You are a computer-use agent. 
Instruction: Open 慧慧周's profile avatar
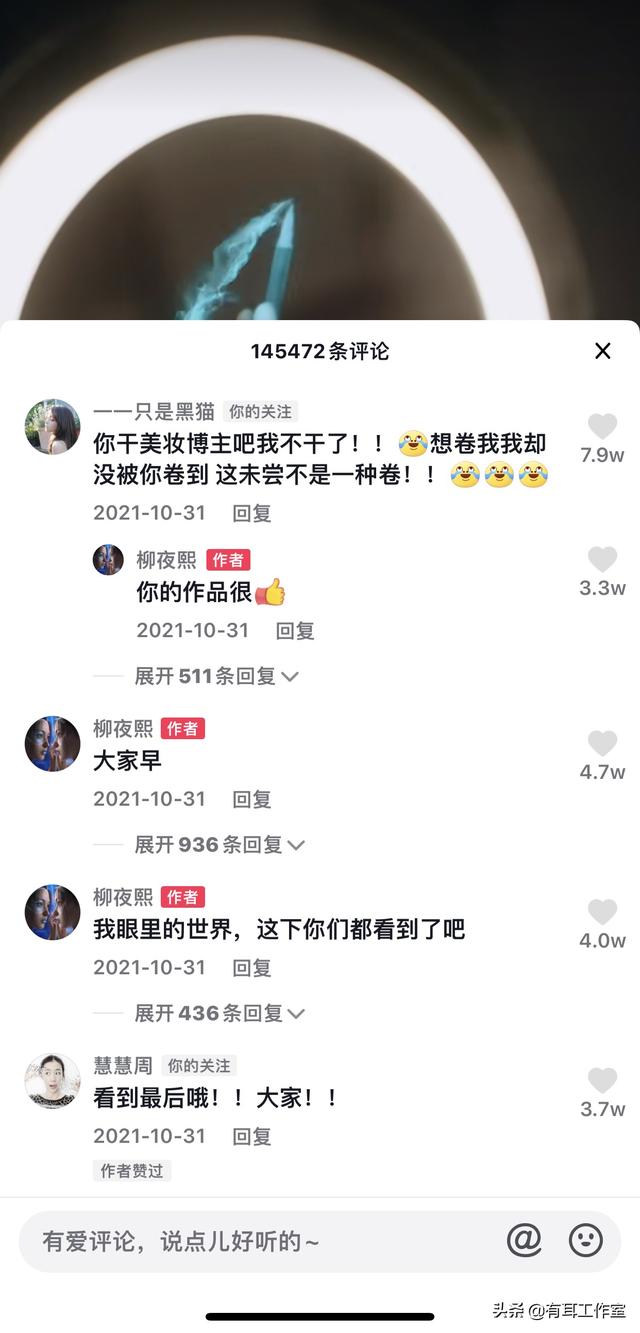[x=52, y=1081]
